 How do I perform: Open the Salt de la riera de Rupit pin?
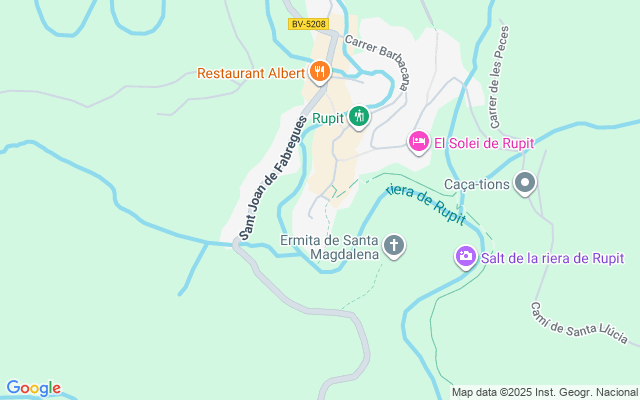(465, 257)
